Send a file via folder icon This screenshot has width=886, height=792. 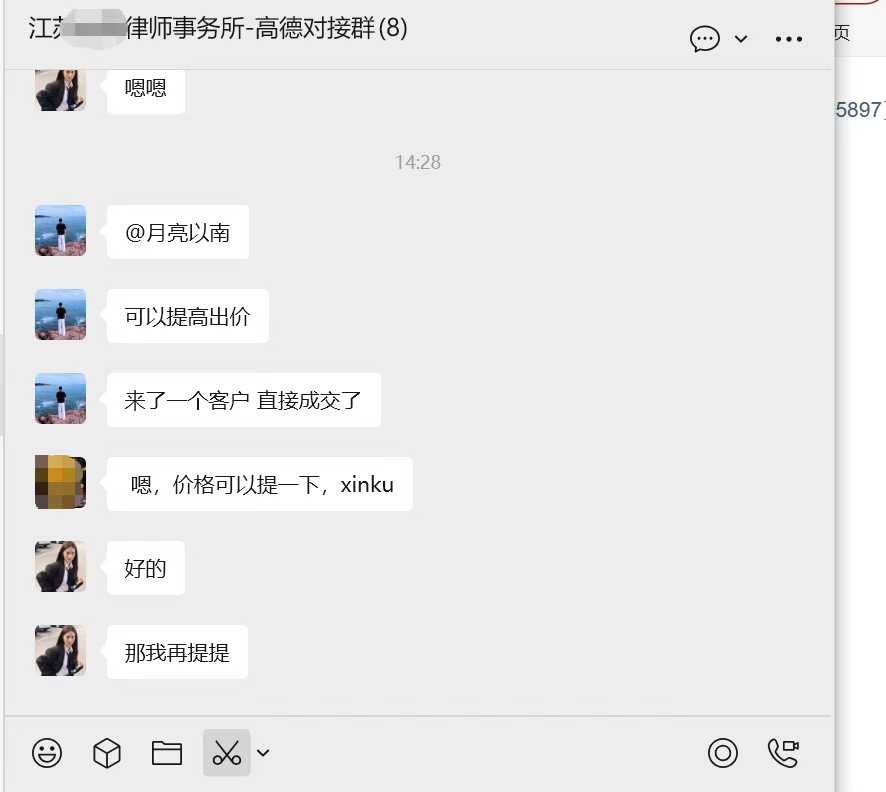(167, 753)
